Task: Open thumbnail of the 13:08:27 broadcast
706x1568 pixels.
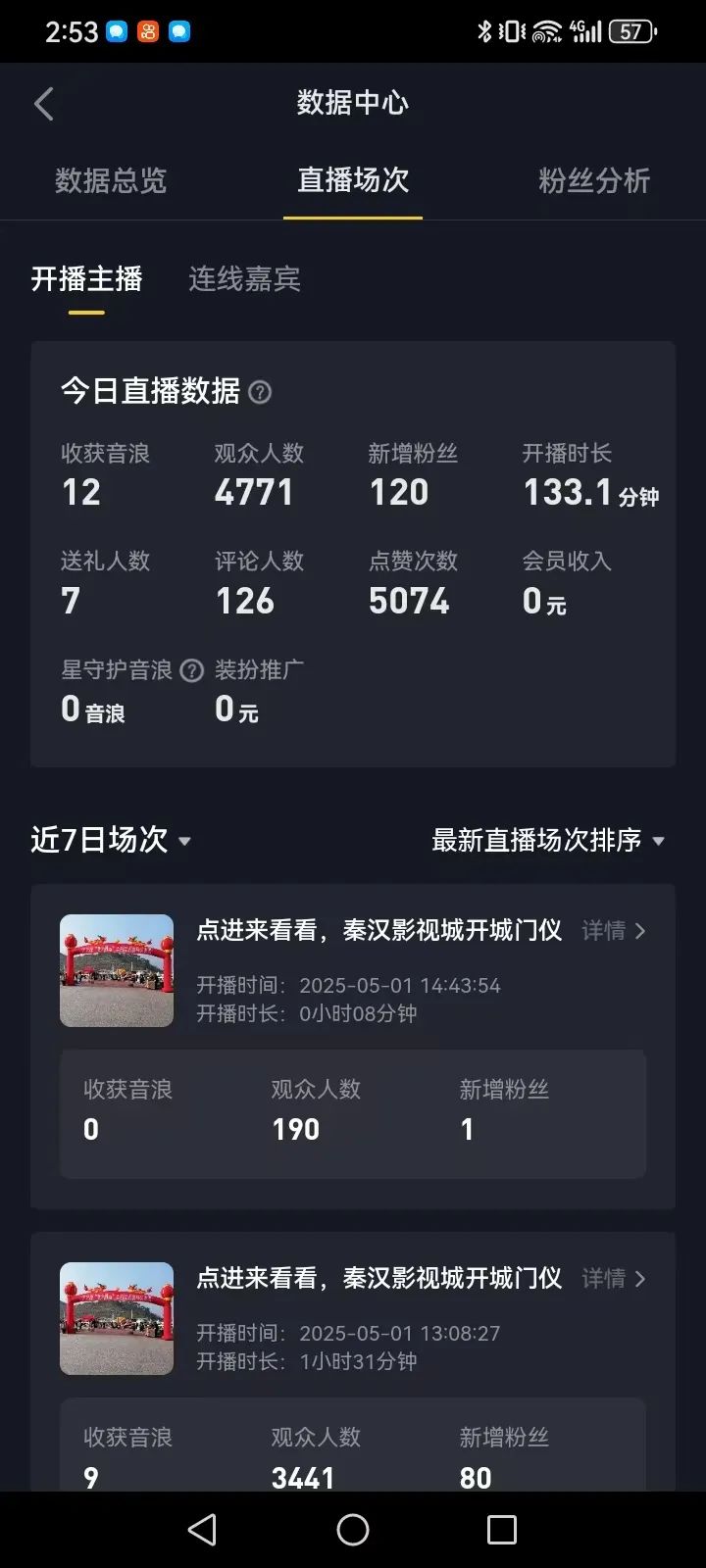Action: click(117, 1318)
